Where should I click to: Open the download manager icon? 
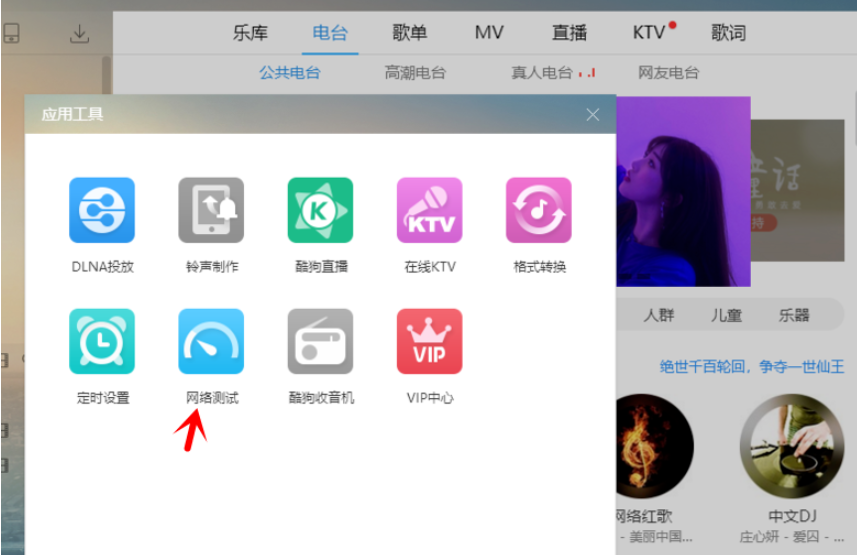79,34
